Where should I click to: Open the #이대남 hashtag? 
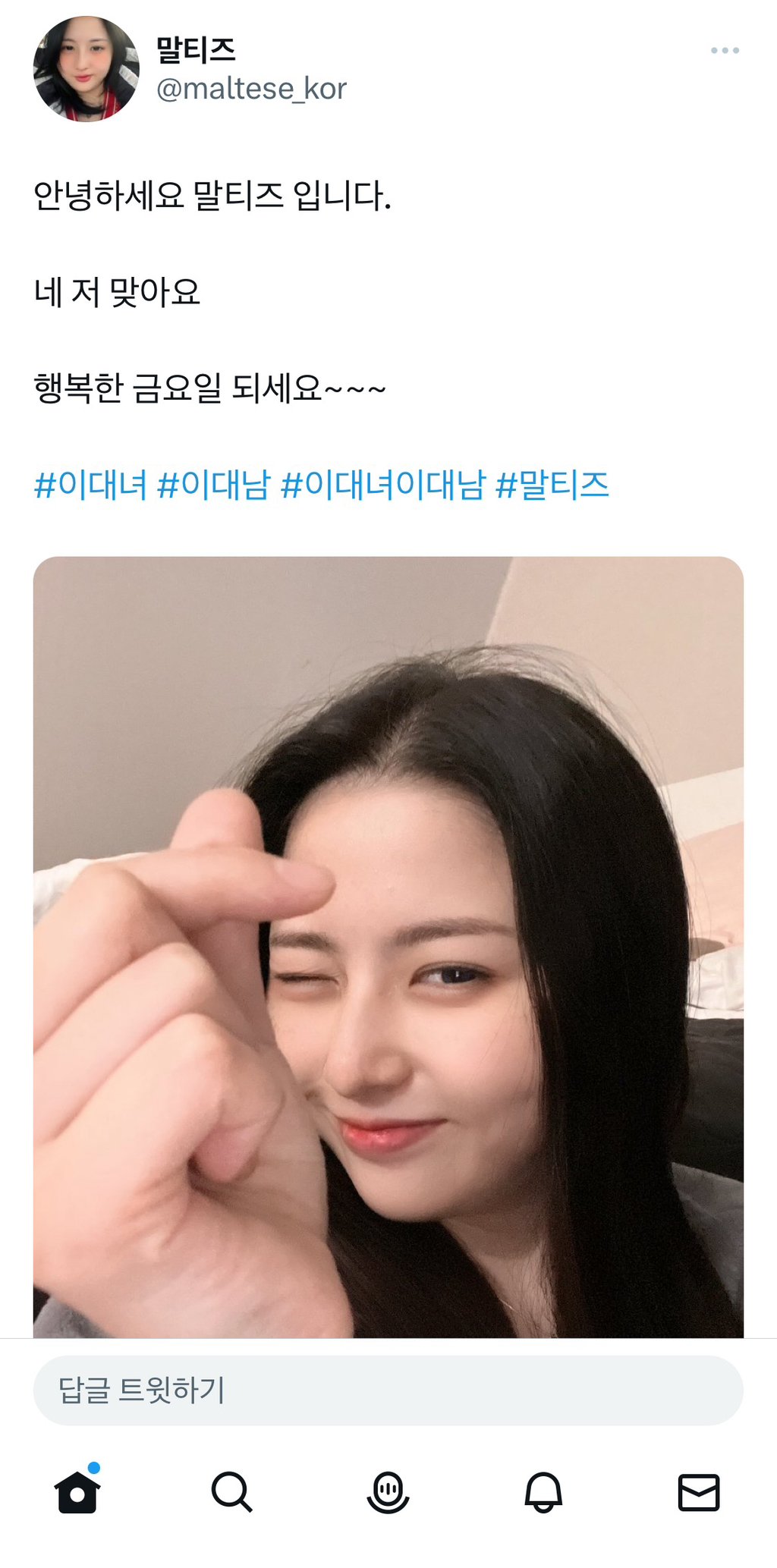point(213,485)
